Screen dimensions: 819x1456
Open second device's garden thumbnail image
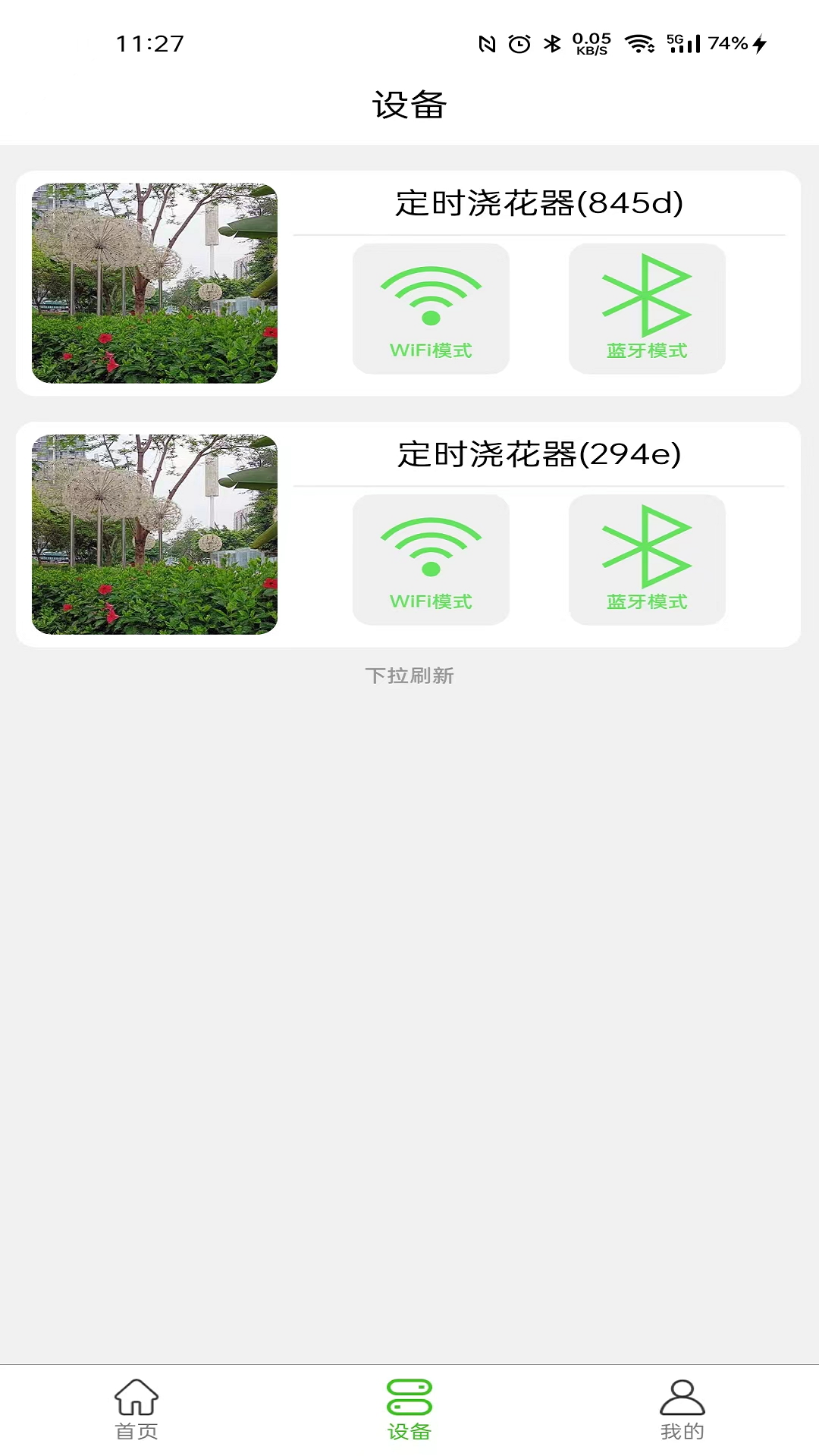click(x=155, y=533)
